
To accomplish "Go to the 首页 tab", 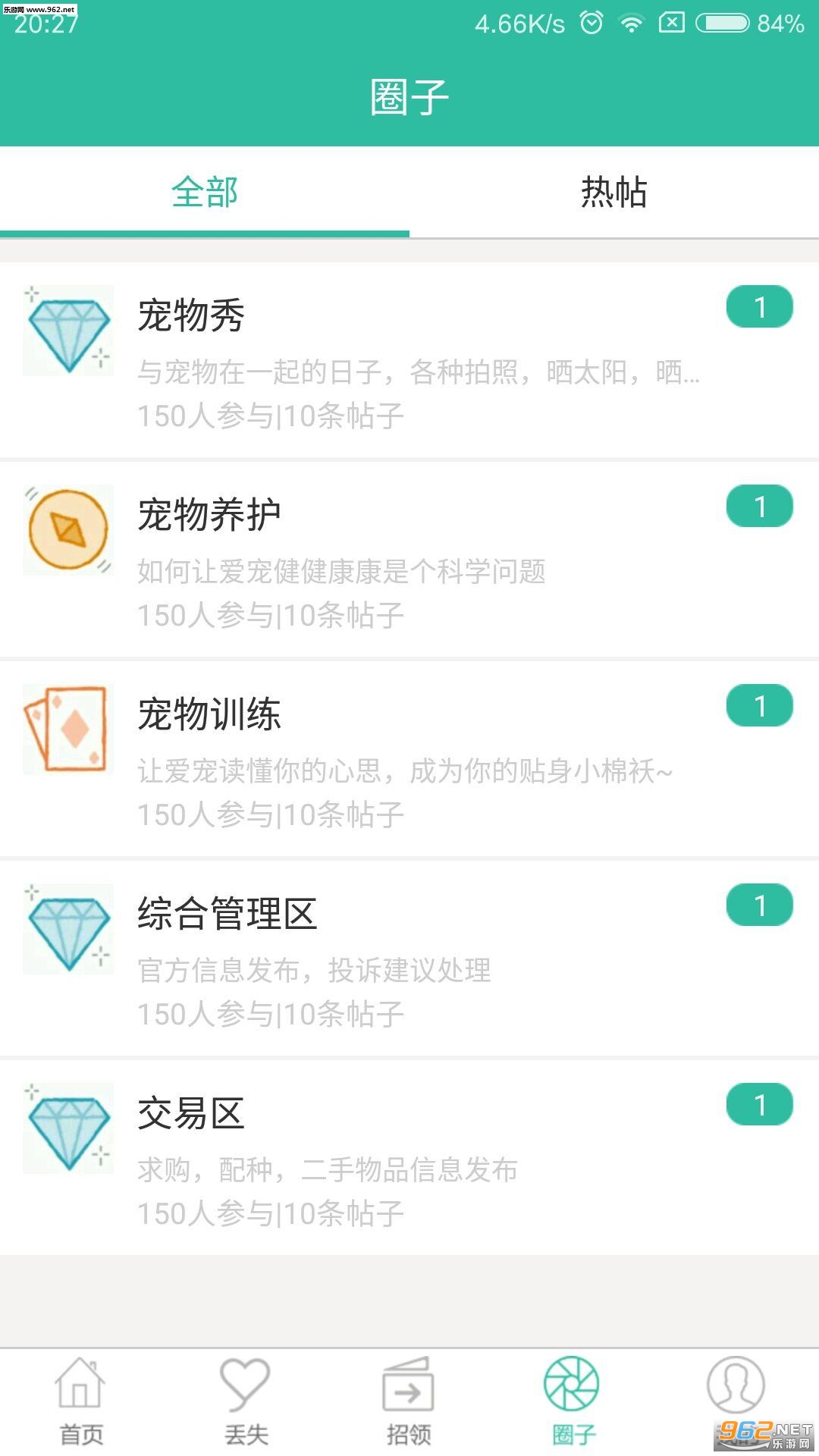I will pyautogui.click(x=81, y=1402).
